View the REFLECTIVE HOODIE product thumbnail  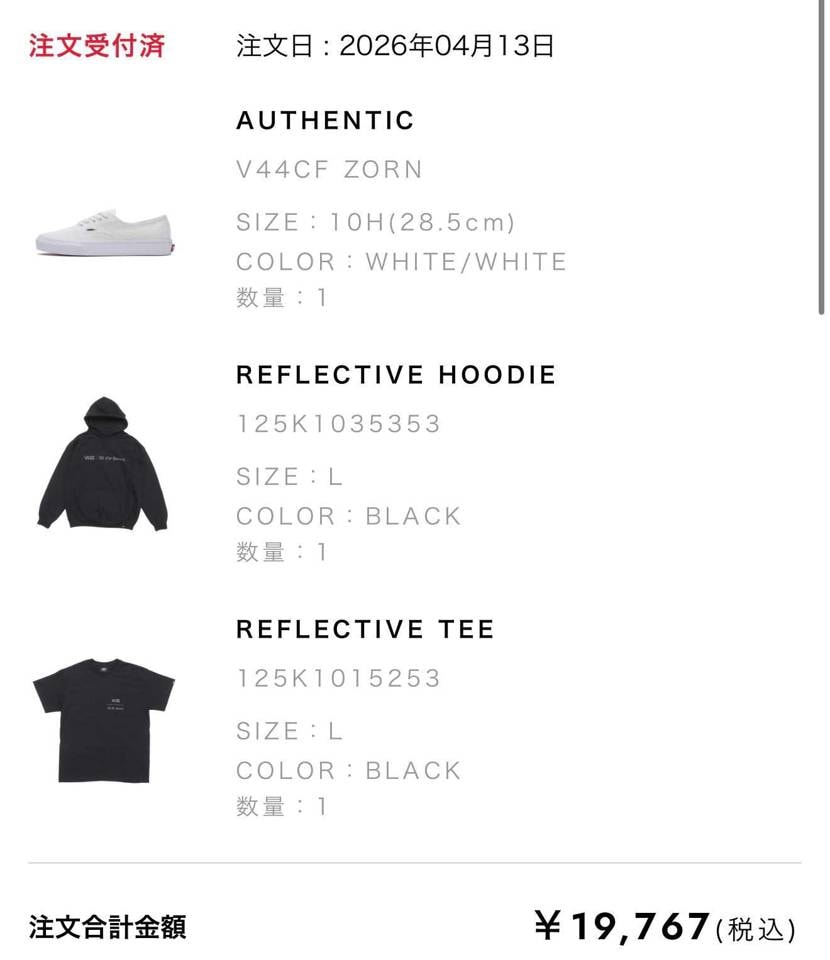coord(105,470)
